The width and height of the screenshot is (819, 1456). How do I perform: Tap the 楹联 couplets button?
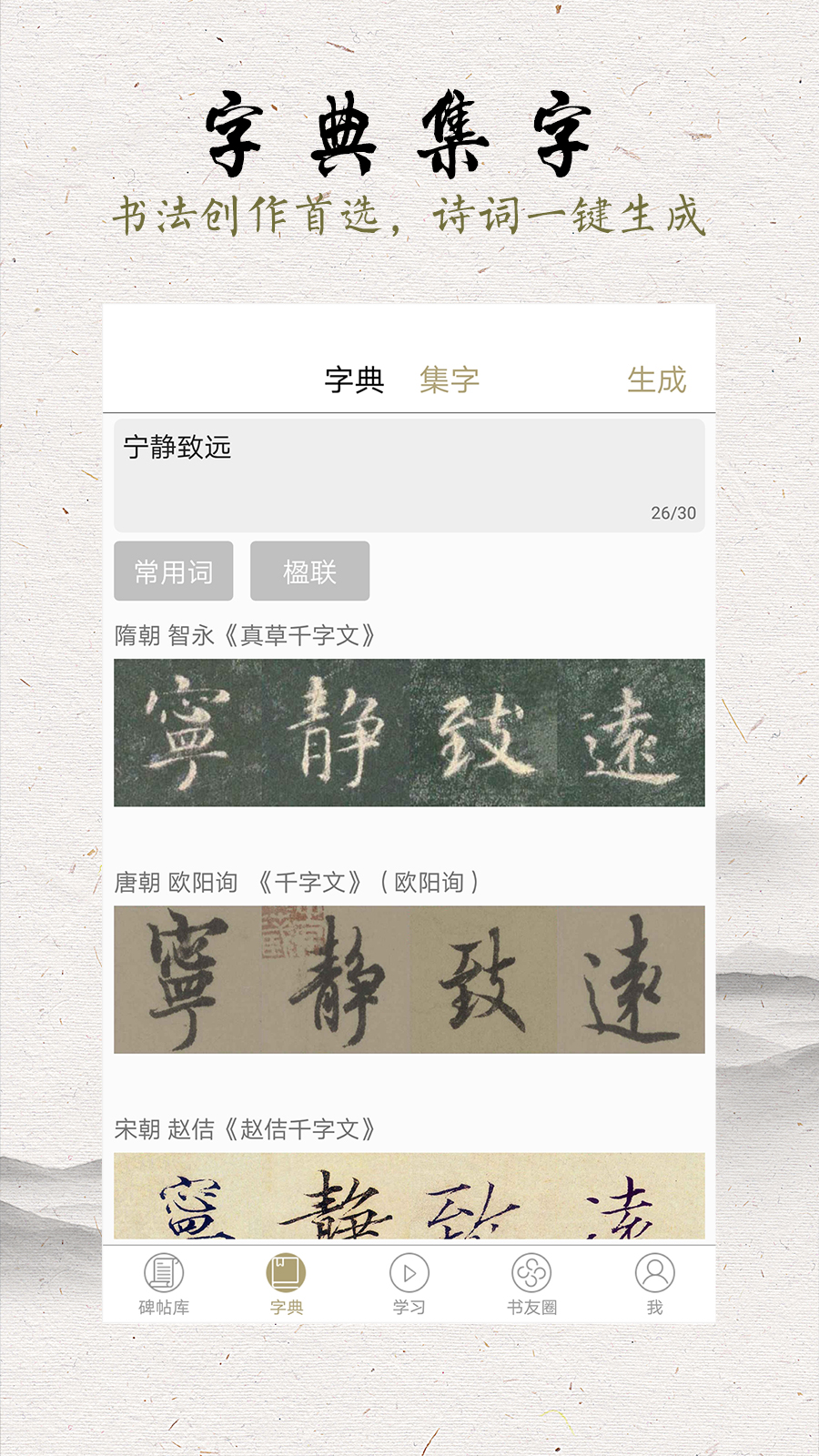pos(309,571)
